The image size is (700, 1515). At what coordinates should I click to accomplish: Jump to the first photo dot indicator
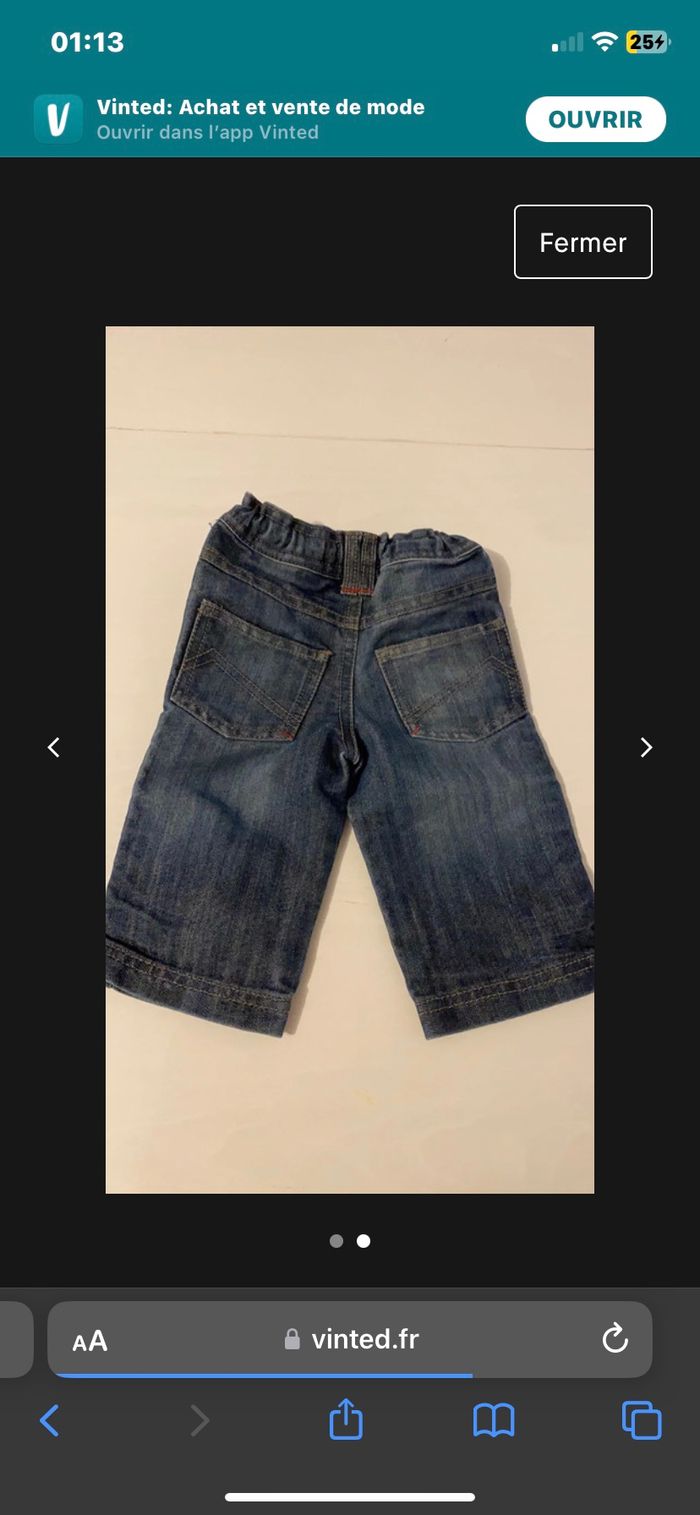(x=336, y=1241)
